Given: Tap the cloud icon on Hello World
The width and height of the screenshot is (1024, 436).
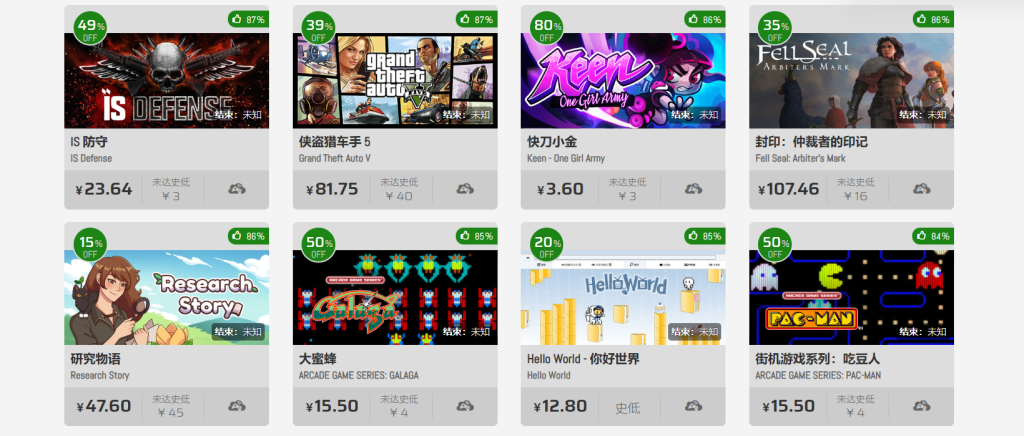Looking at the screenshot, I should 693,405.
